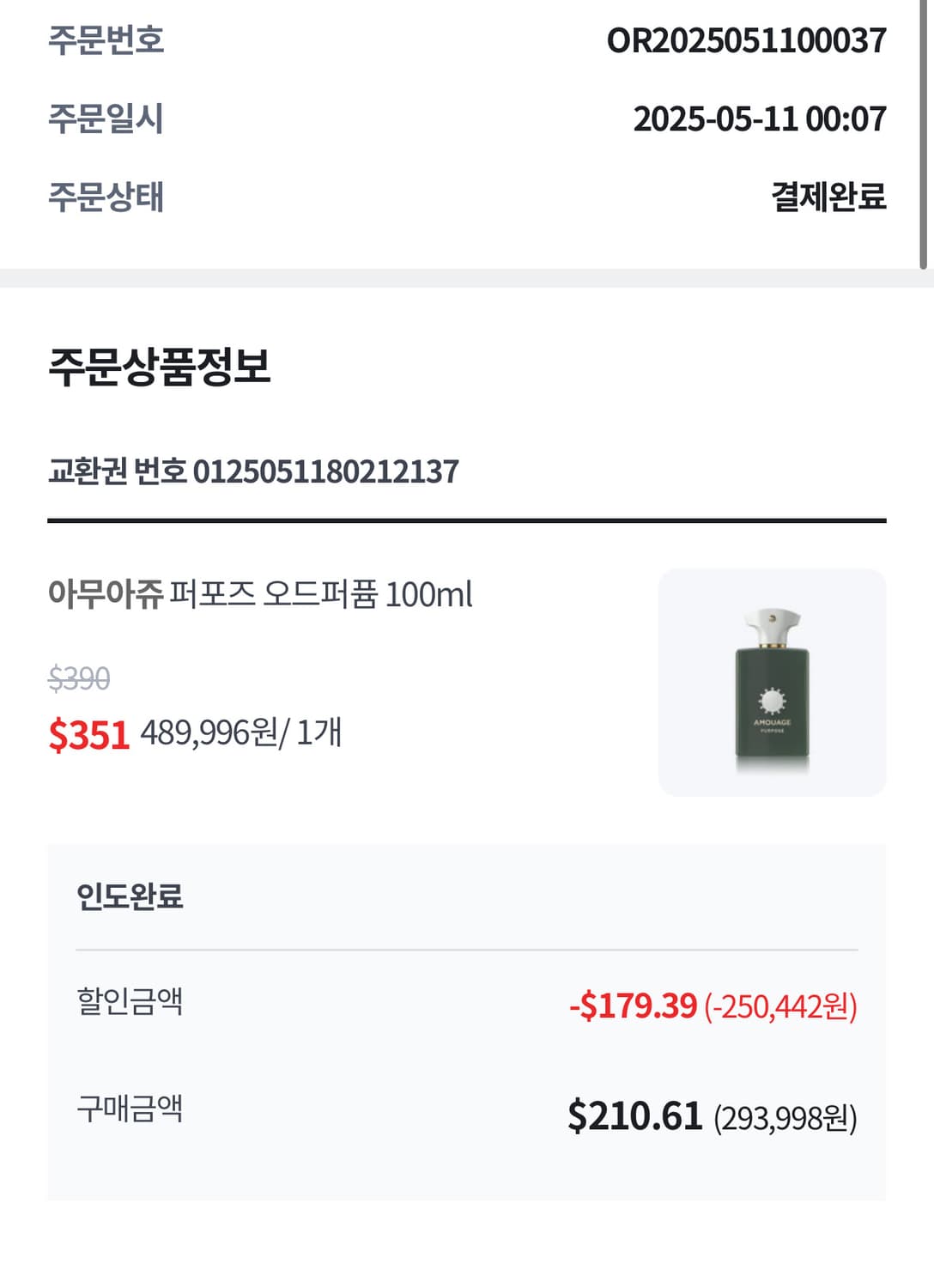Screen dimensions: 934x1288
Task: Click the order date 2025-05-11 00:07
Action: (x=759, y=118)
